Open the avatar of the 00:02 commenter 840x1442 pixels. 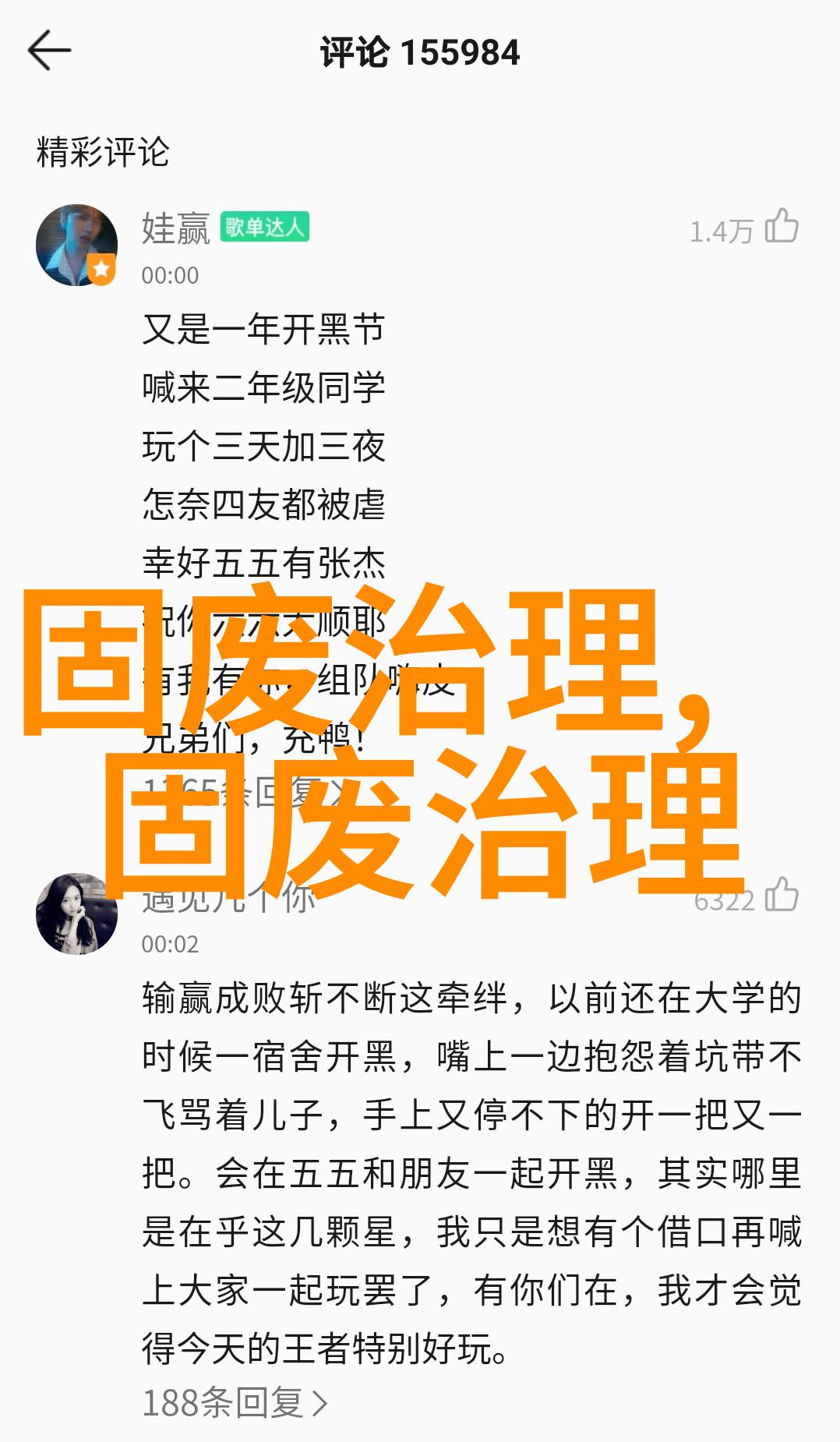point(76,914)
